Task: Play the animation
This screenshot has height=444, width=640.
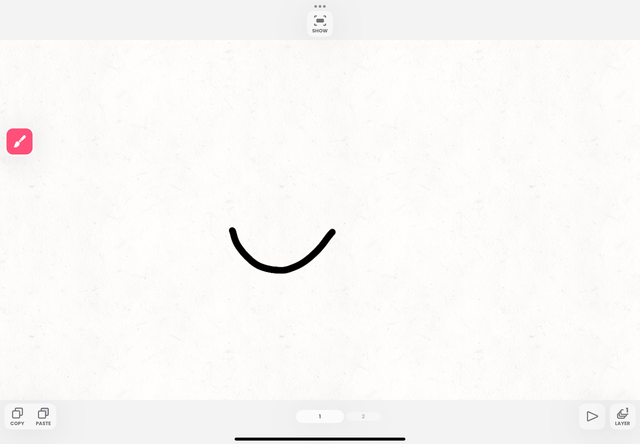Action: (592, 416)
